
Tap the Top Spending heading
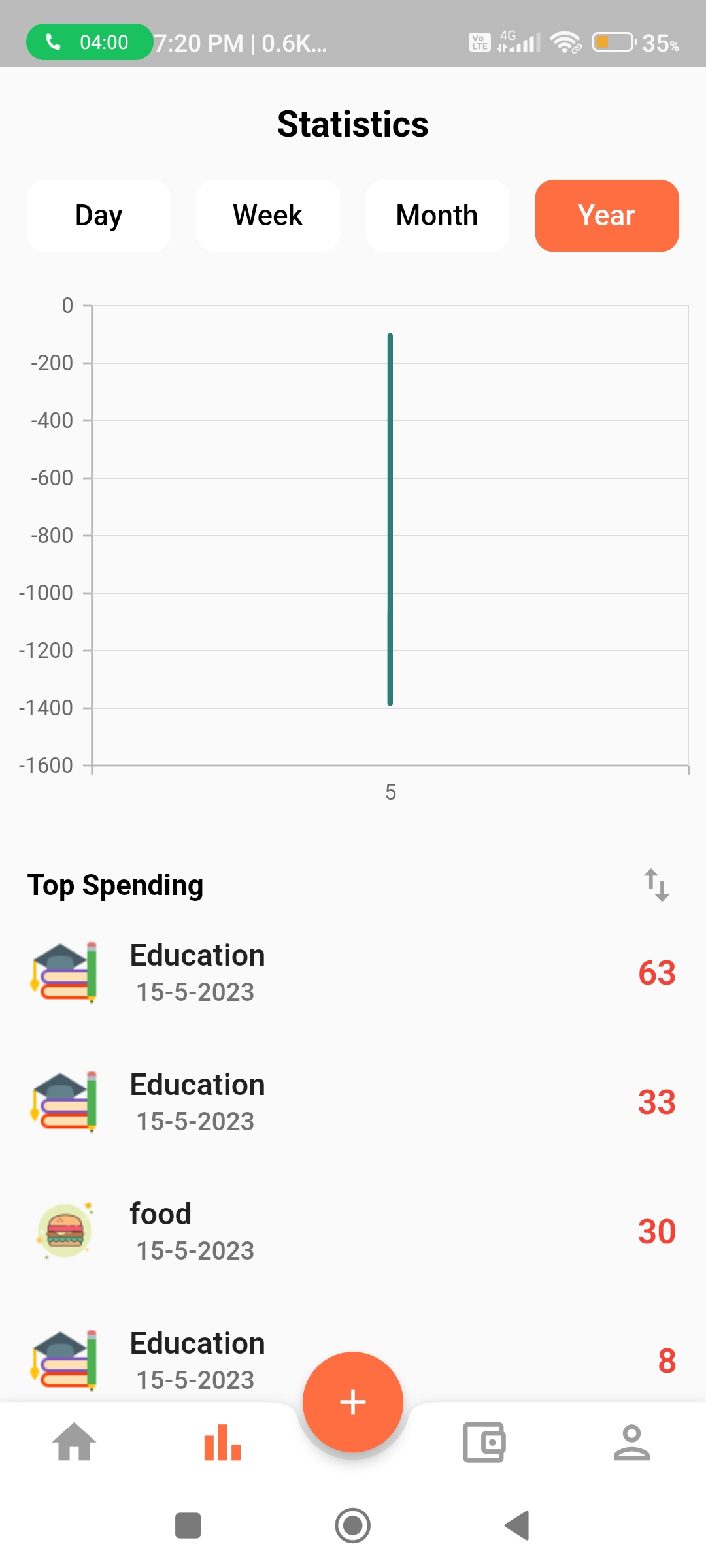click(x=115, y=886)
